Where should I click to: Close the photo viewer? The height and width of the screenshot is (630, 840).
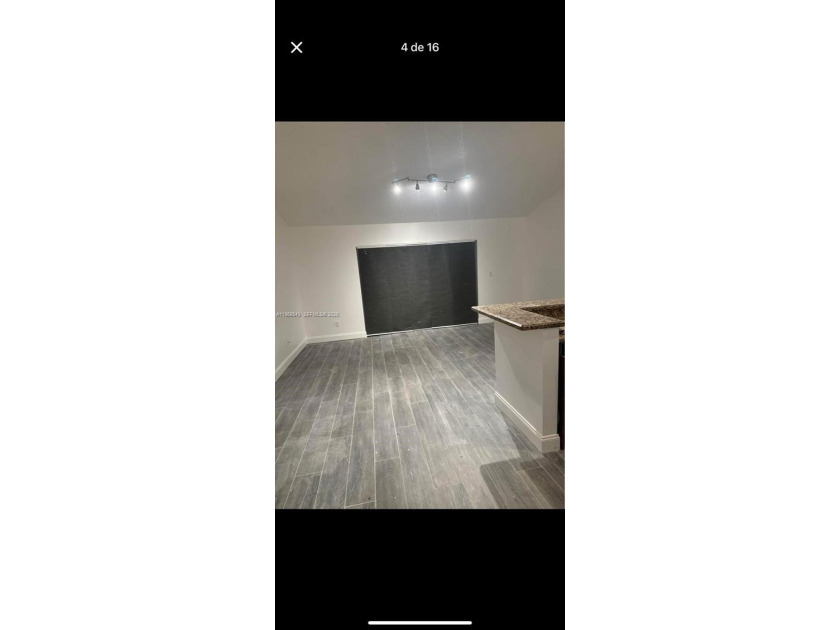[297, 47]
